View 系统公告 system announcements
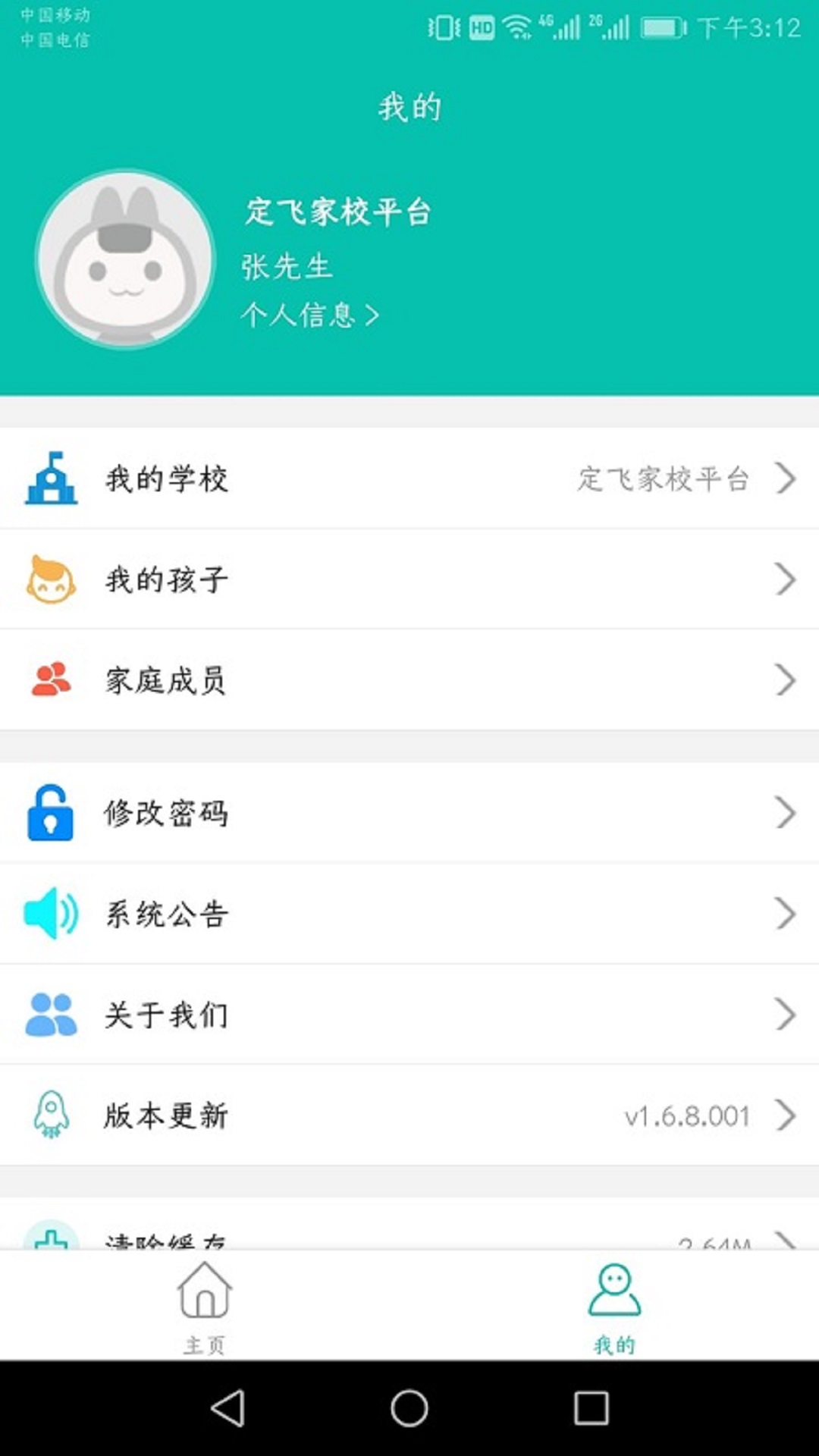 pos(409,914)
